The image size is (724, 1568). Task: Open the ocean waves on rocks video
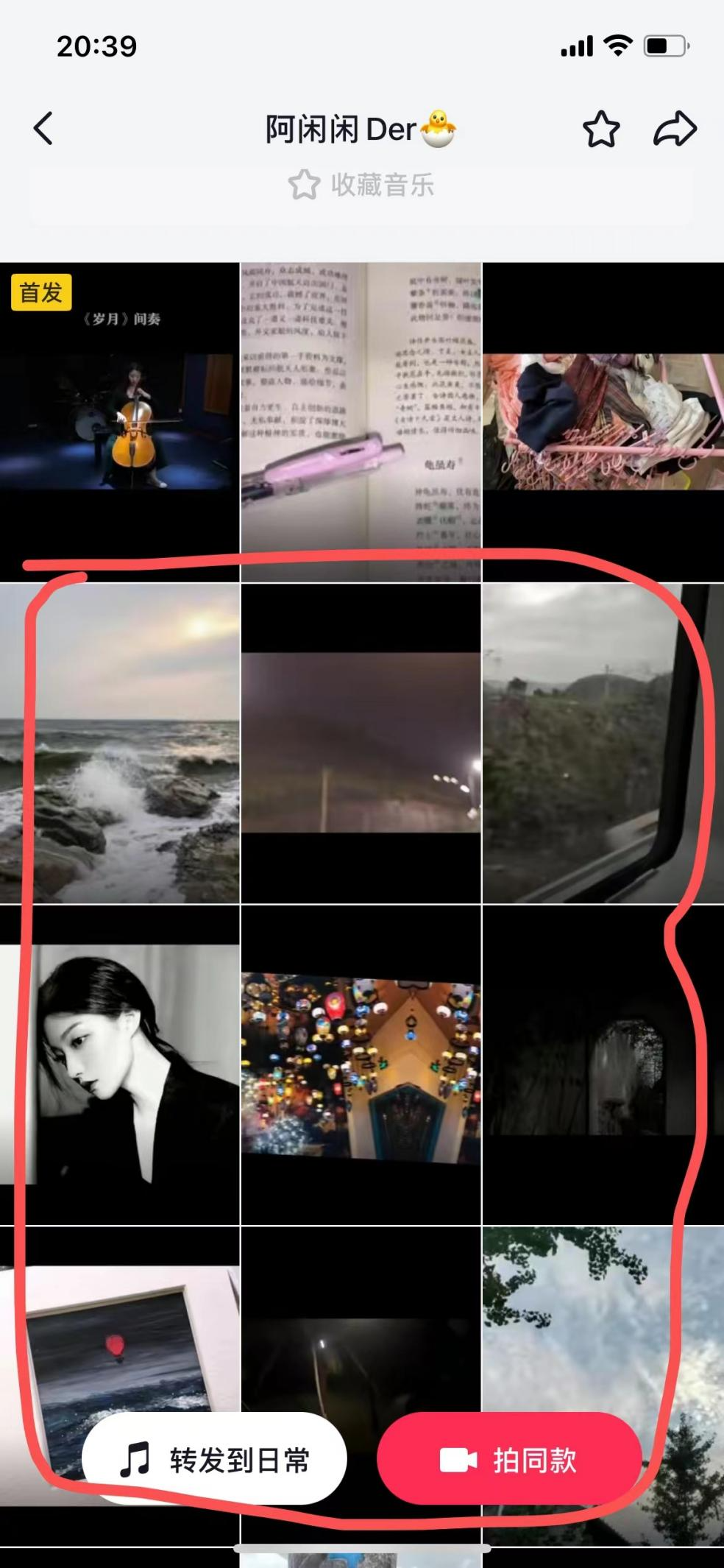point(119,744)
